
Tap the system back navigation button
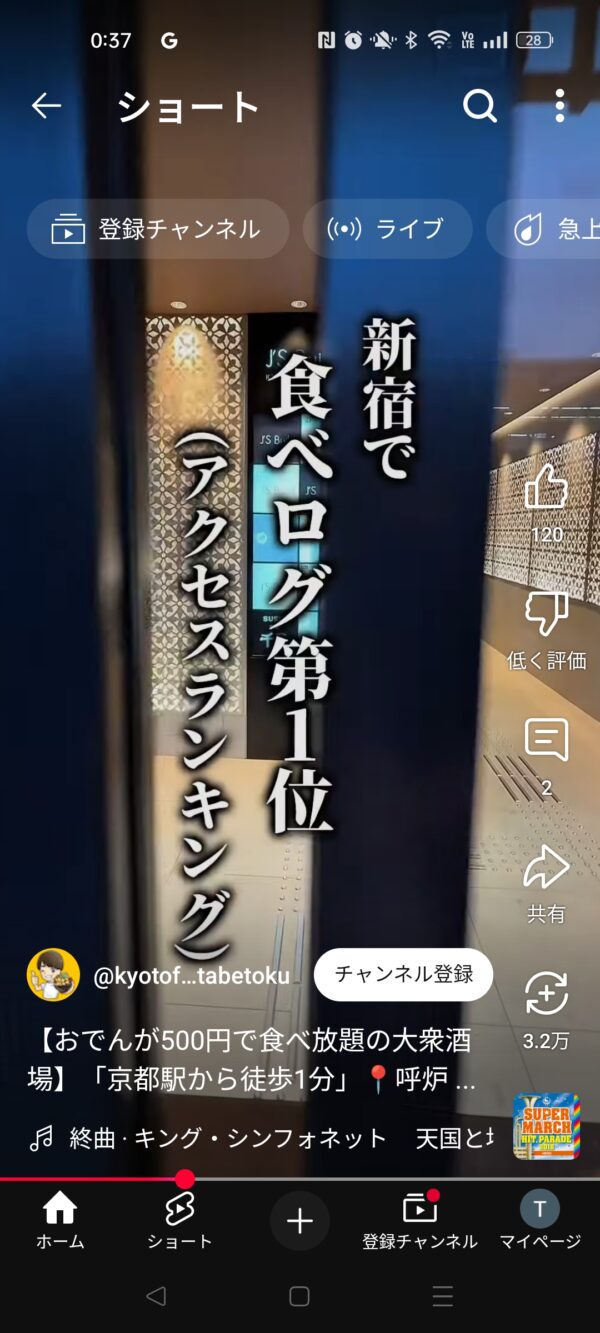pyautogui.click(x=156, y=1296)
